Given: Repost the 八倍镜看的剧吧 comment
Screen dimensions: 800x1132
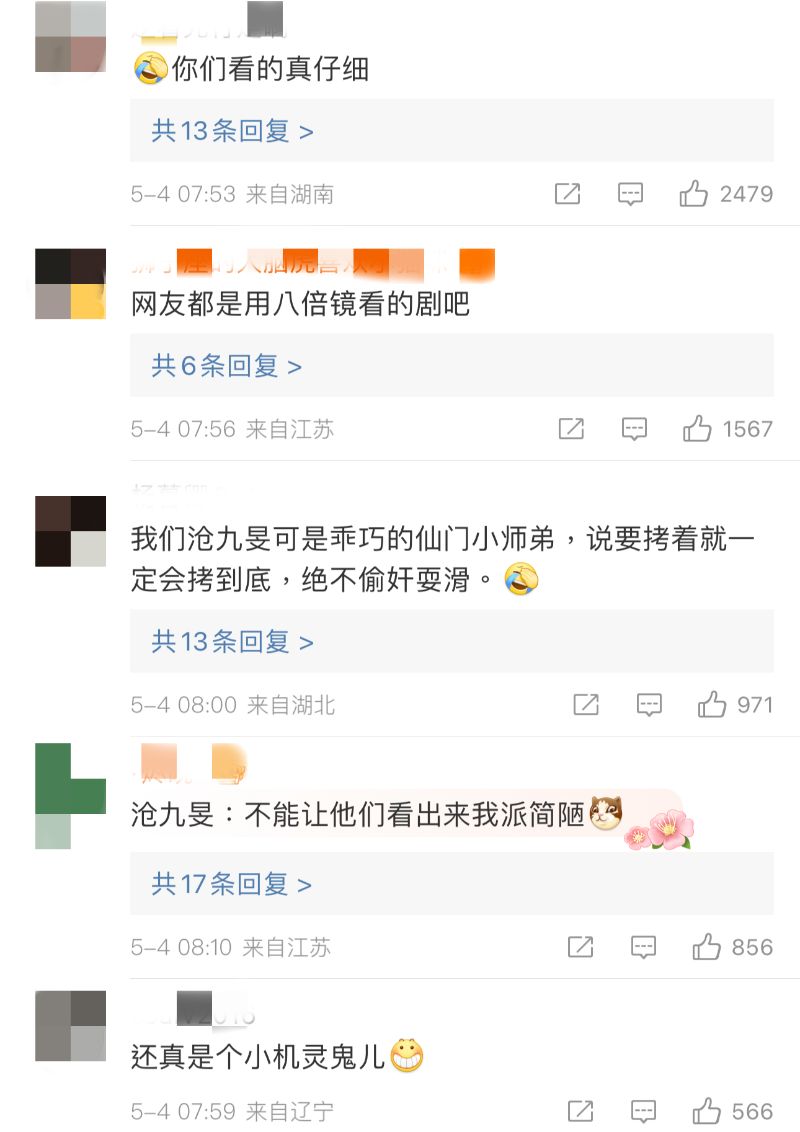Looking at the screenshot, I should (x=571, y=429).
